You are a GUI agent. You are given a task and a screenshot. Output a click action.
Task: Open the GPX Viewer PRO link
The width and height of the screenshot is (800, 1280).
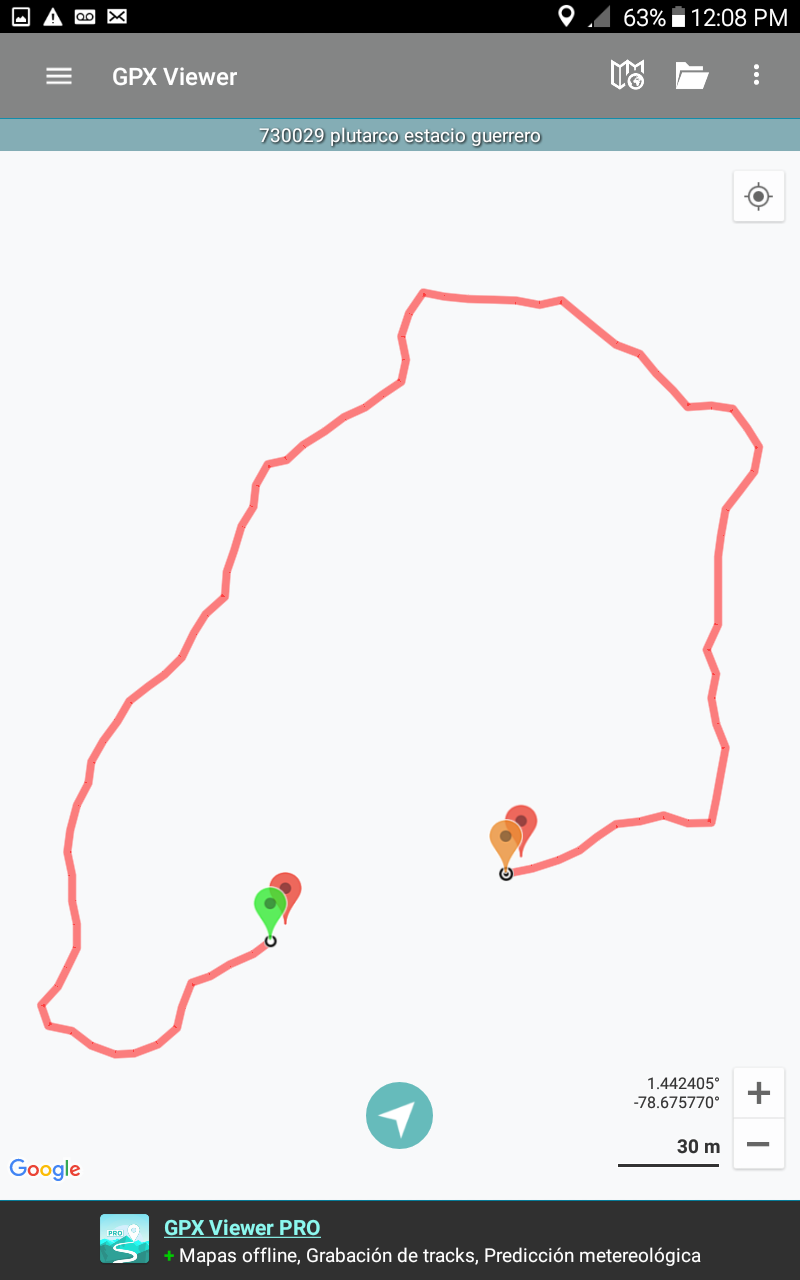(x=242, y=1228)
